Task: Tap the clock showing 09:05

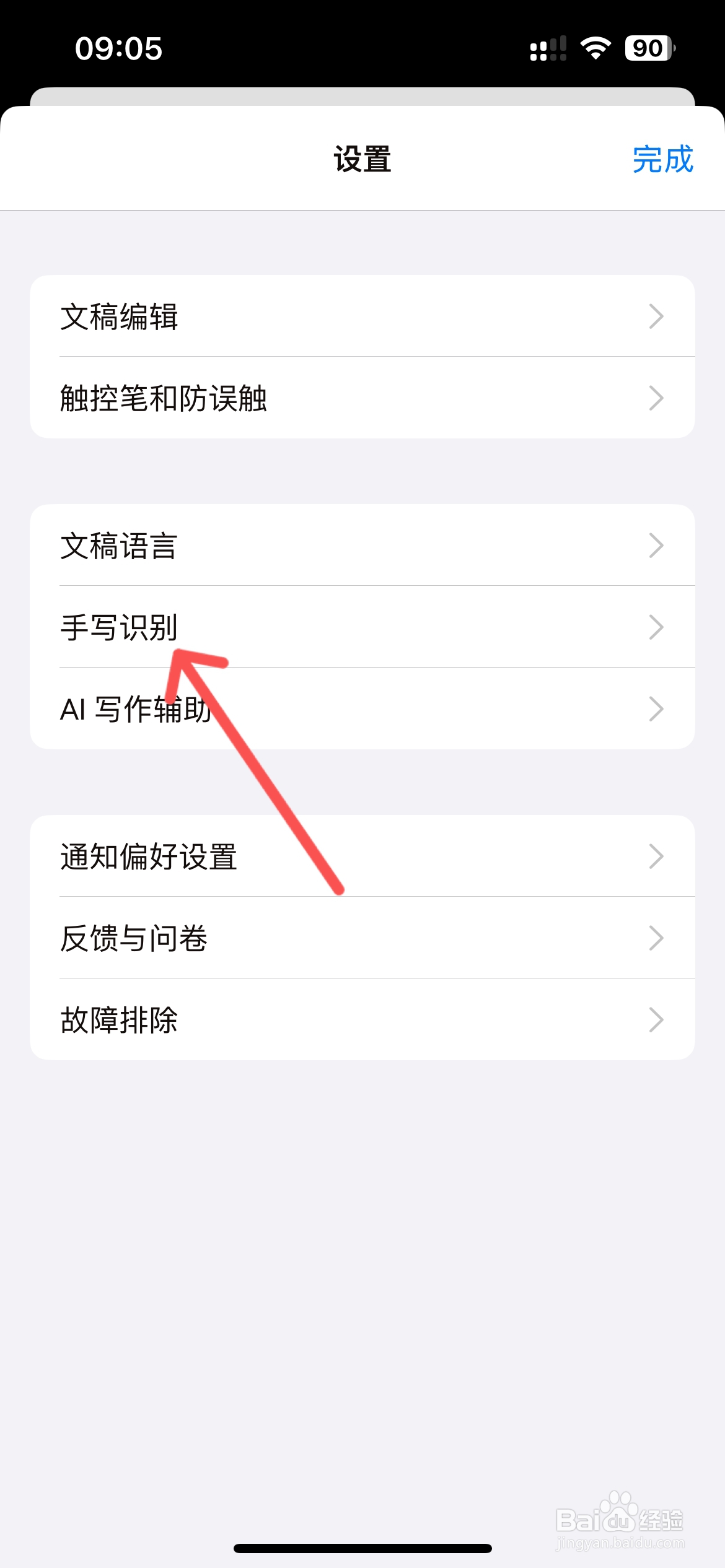Action: 119,48
